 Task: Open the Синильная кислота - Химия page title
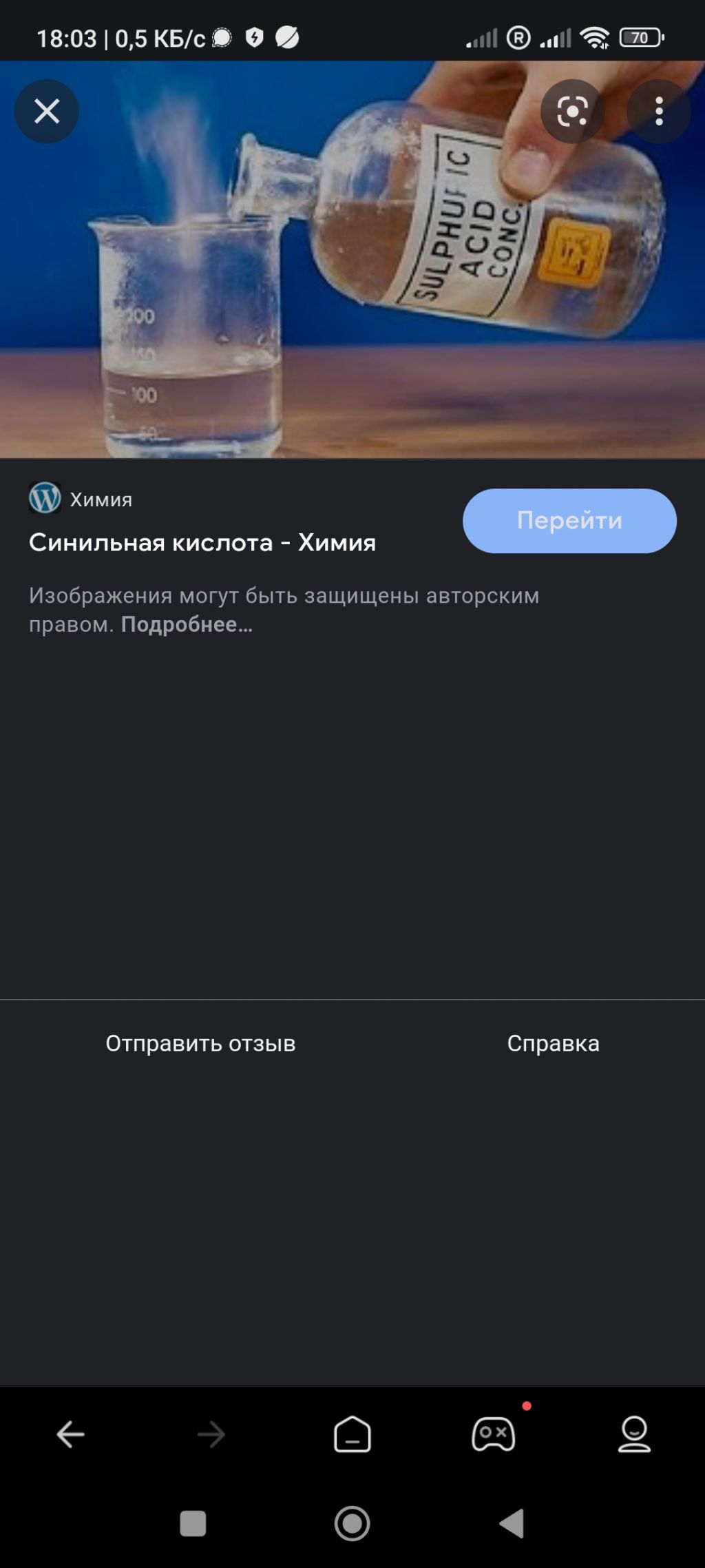202,543
